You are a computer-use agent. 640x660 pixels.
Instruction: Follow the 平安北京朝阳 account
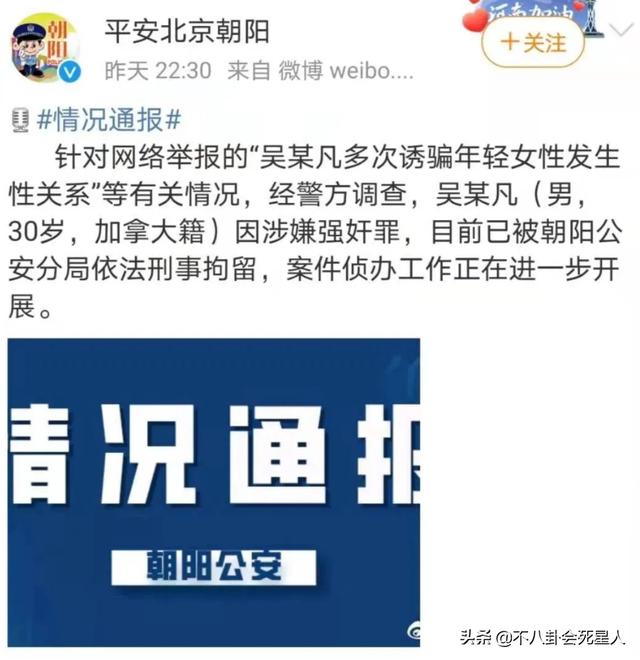coord(532,43)
